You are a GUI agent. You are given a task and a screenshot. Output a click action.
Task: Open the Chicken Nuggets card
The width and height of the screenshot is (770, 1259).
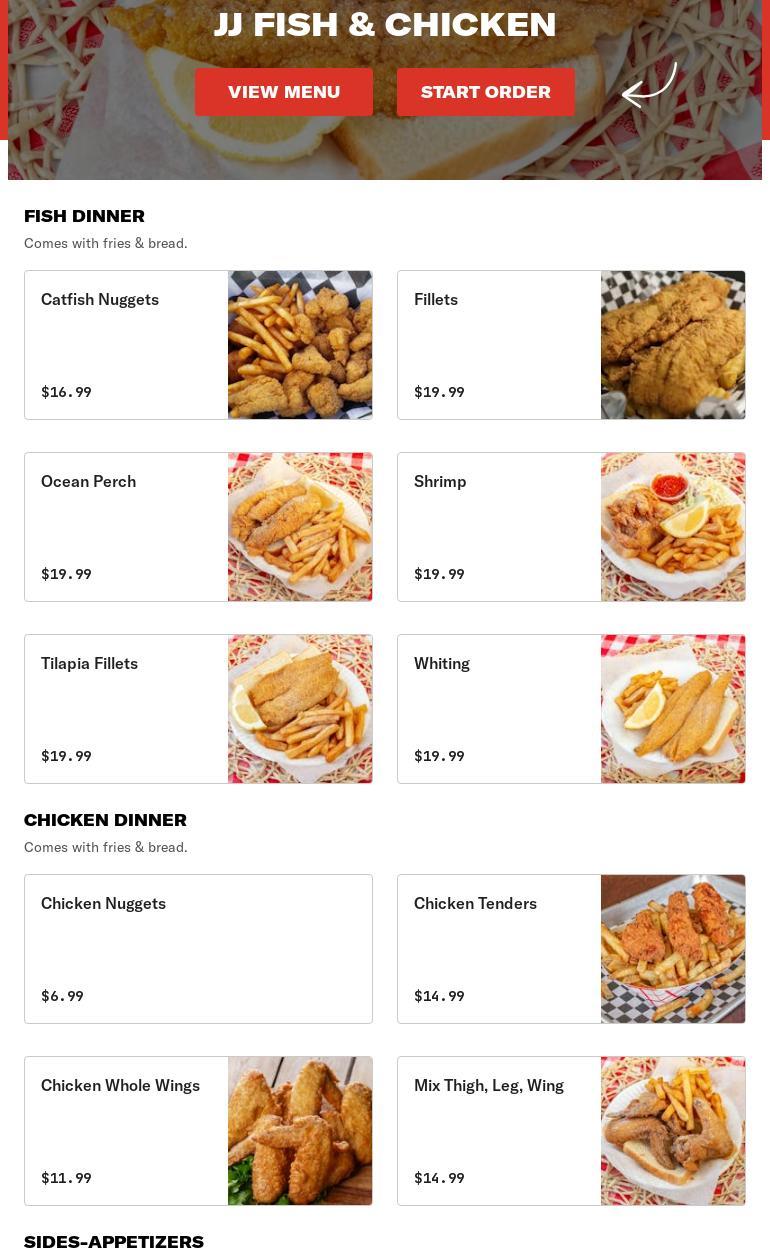point(198,949)
